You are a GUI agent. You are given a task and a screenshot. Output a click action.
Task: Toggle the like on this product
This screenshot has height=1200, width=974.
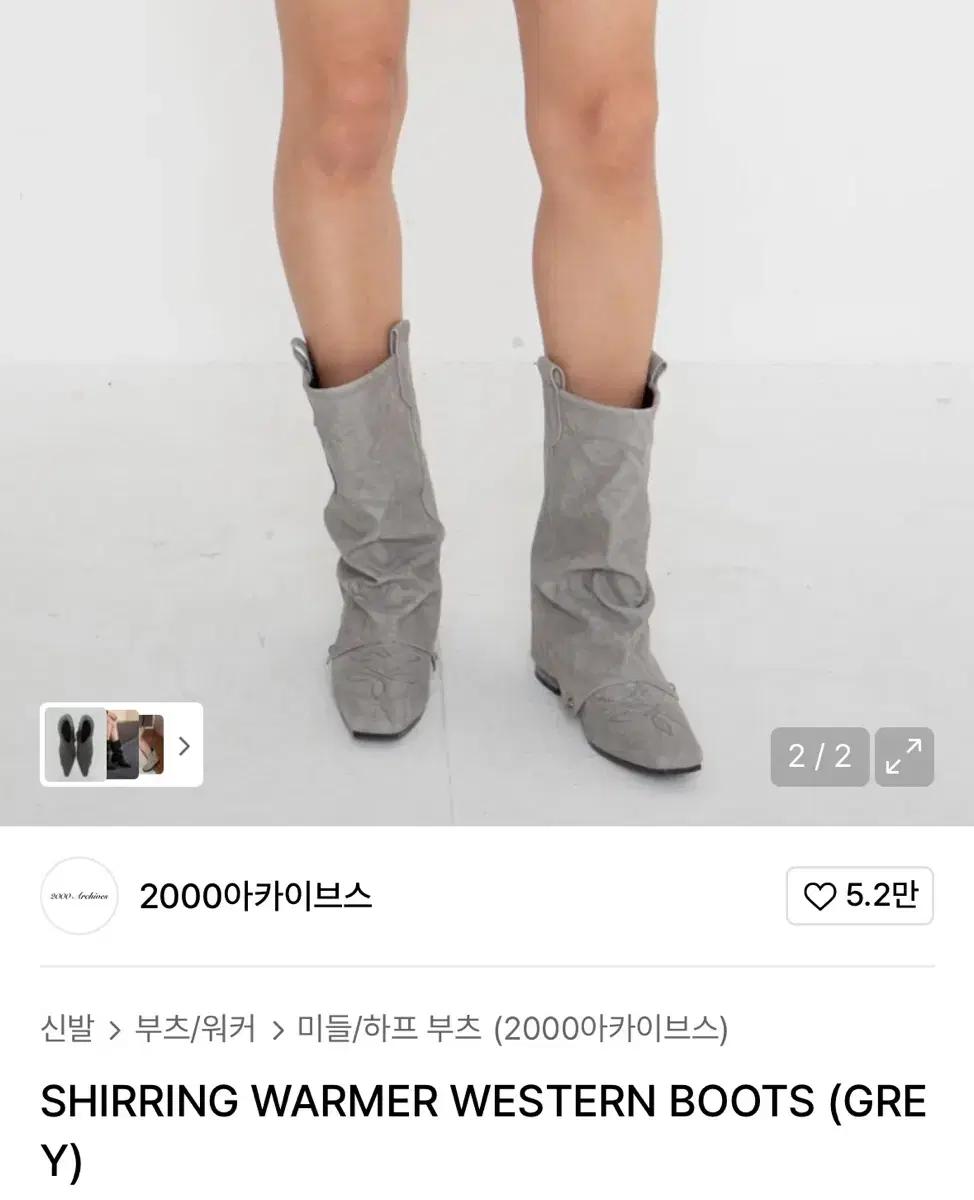(860, 896)
